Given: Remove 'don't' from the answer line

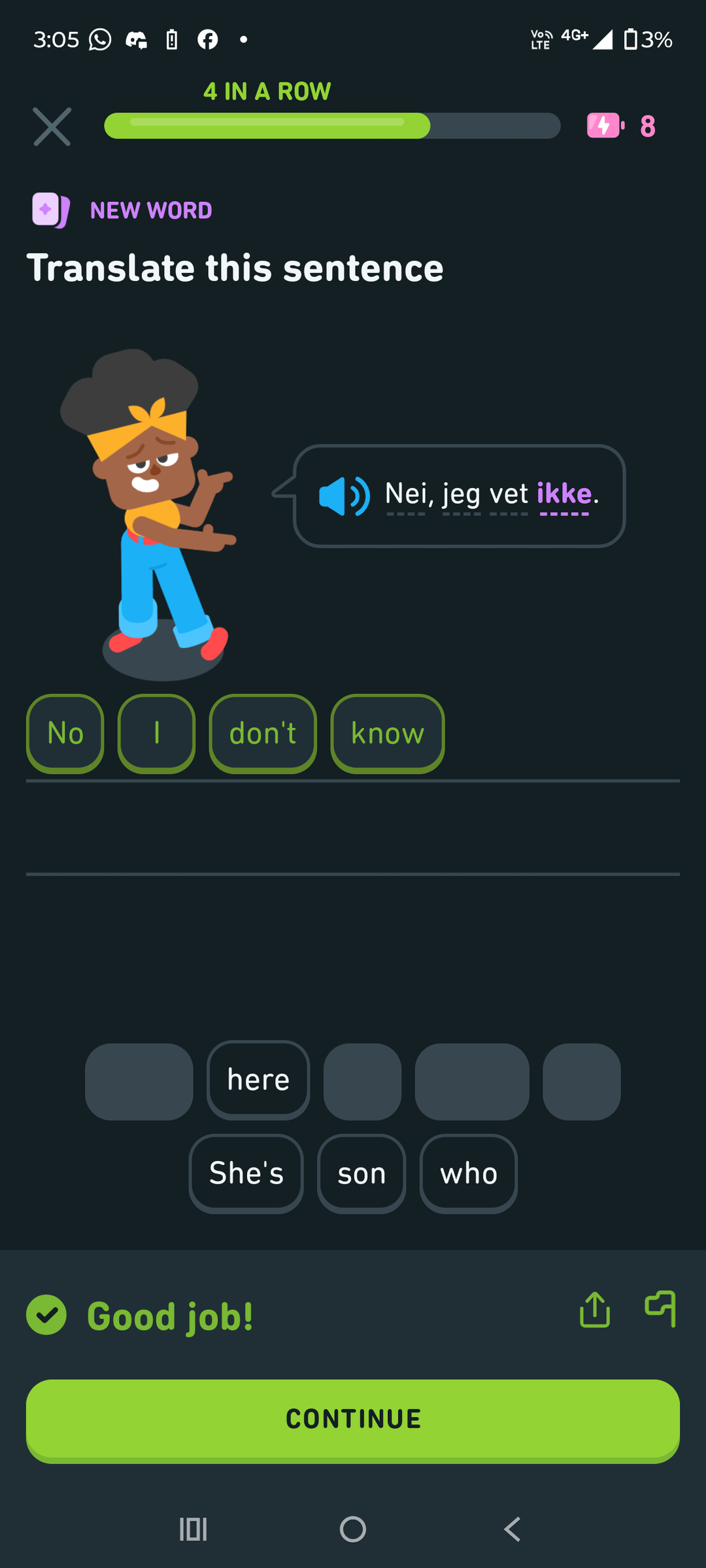Looking at the screenshot, I should pos(263,733).
